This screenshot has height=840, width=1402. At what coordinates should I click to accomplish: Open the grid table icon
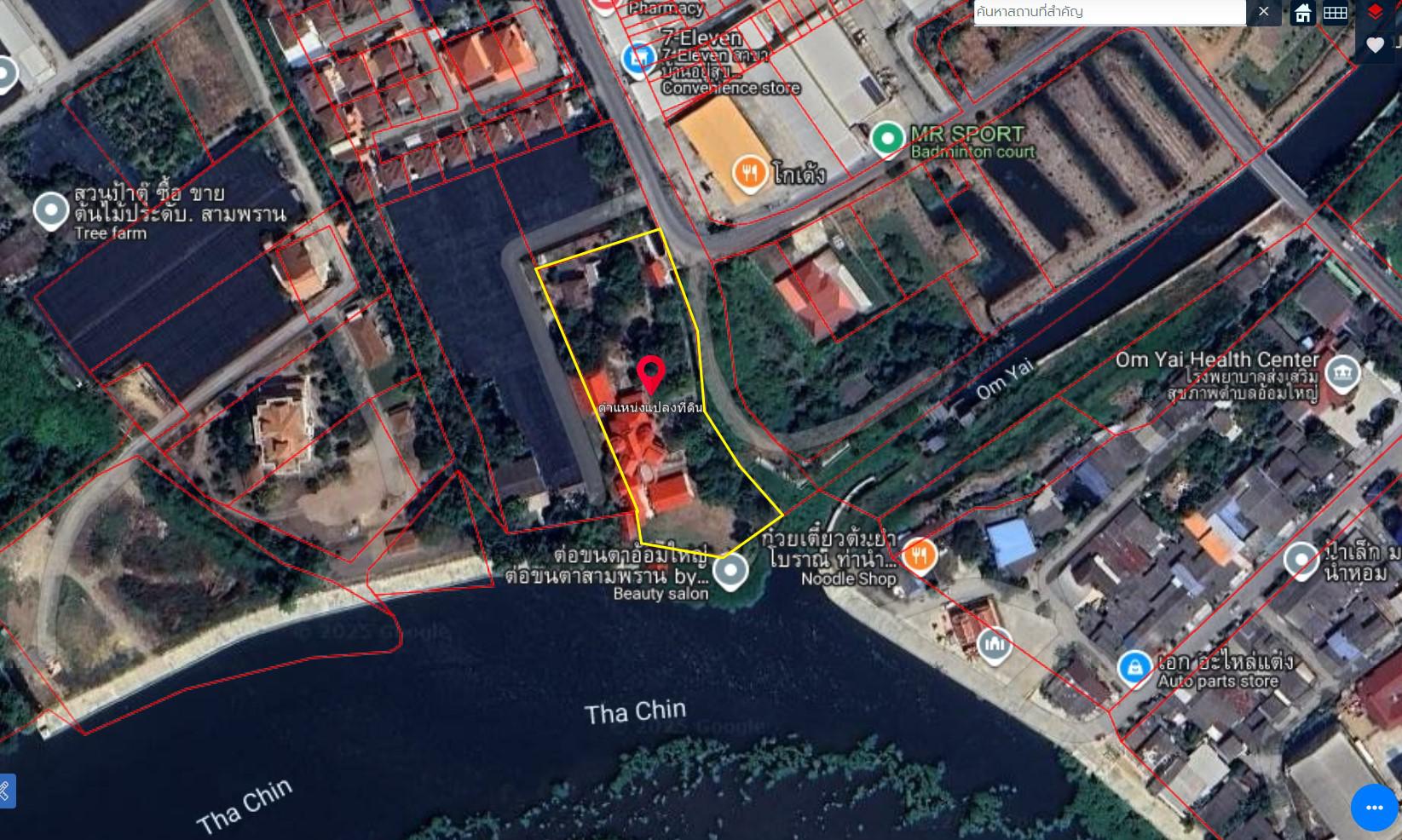pyautogui.click(x=1335, y=13)
